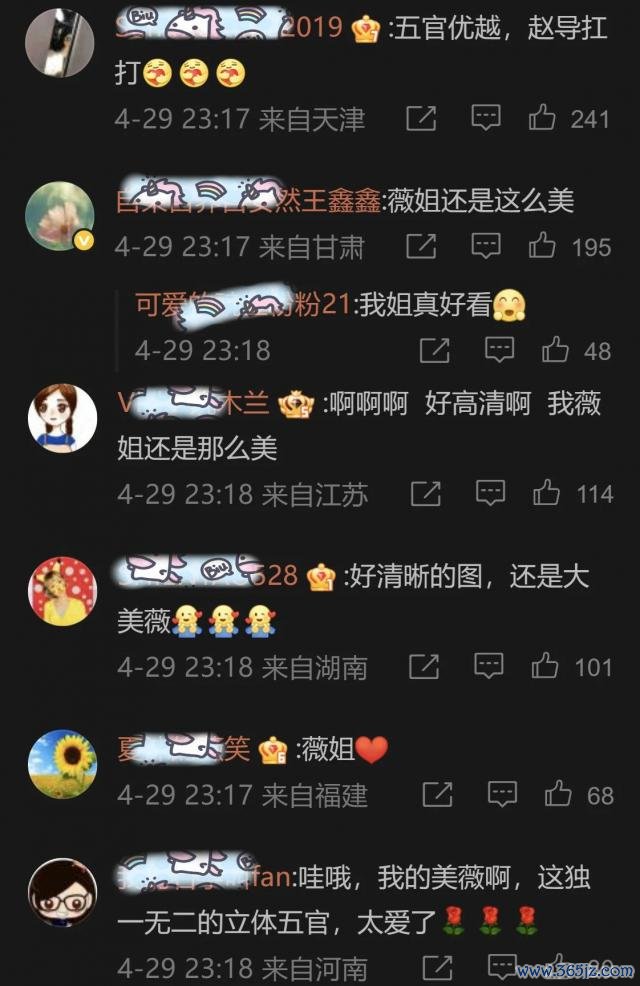
Task: Open the braided girl avatar's profile
Action: click(x=62, y=418)
